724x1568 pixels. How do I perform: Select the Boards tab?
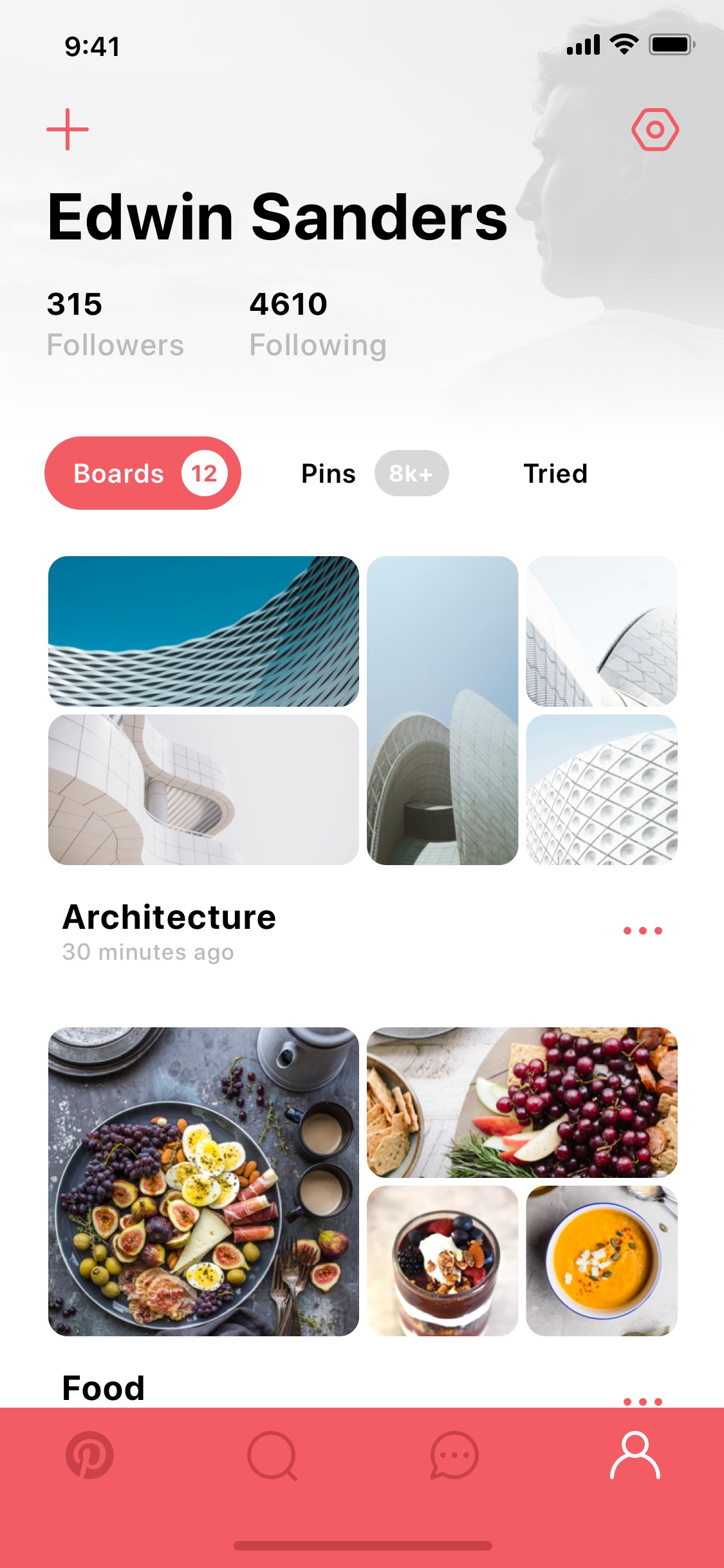pyautogui.click(x=142, y=473)
